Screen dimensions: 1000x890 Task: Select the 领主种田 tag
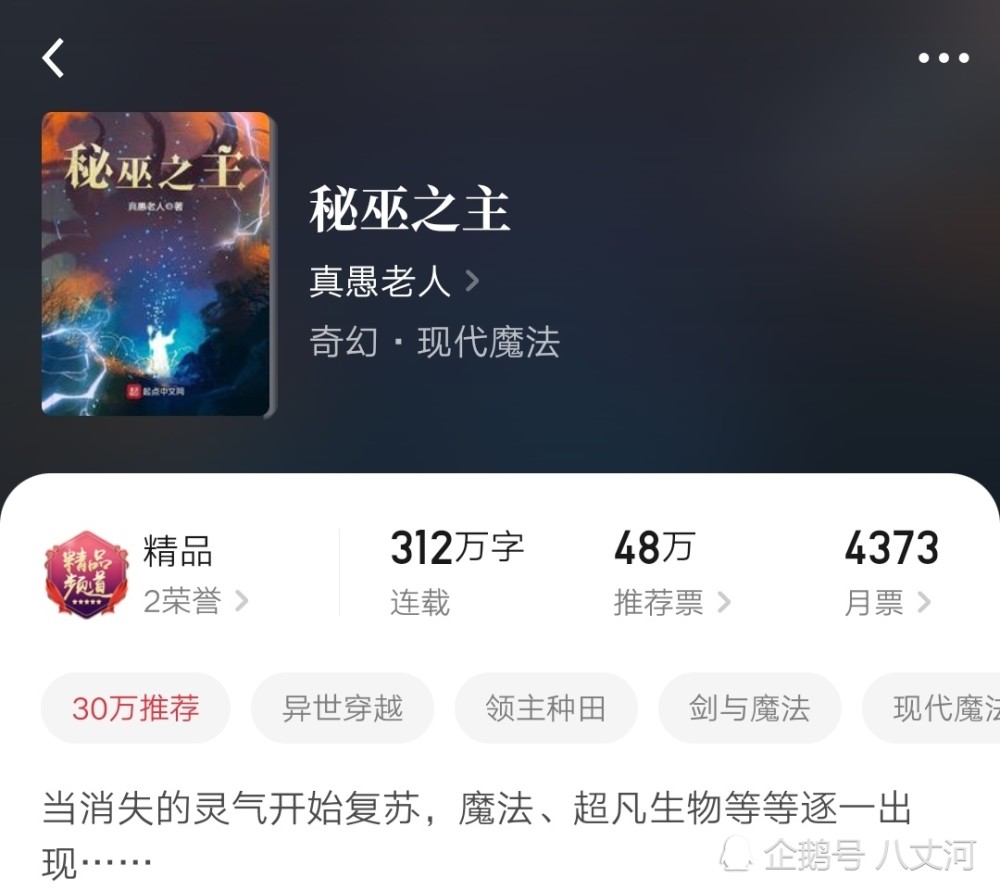[x=546, y=708]
